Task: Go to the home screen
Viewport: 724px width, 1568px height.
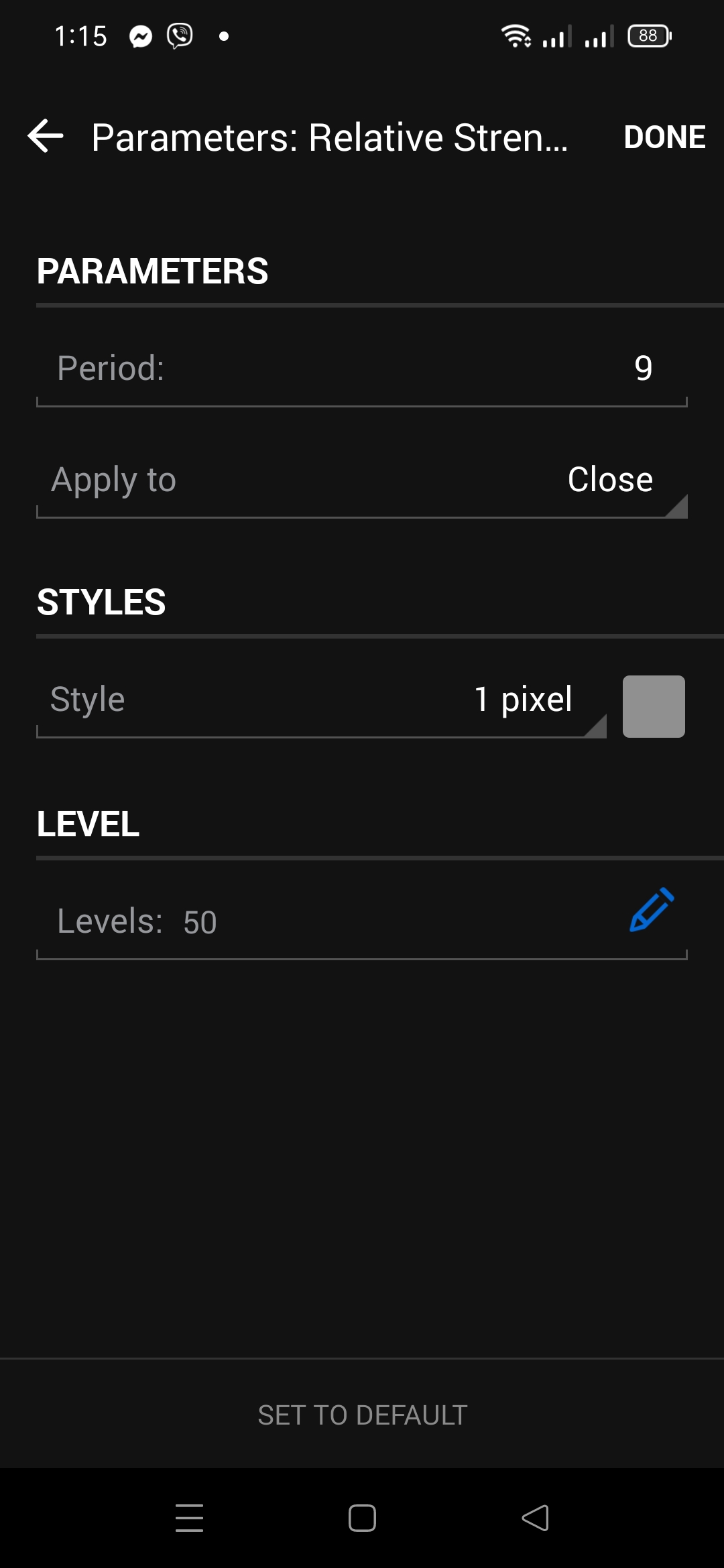Action: (362, 1518)
